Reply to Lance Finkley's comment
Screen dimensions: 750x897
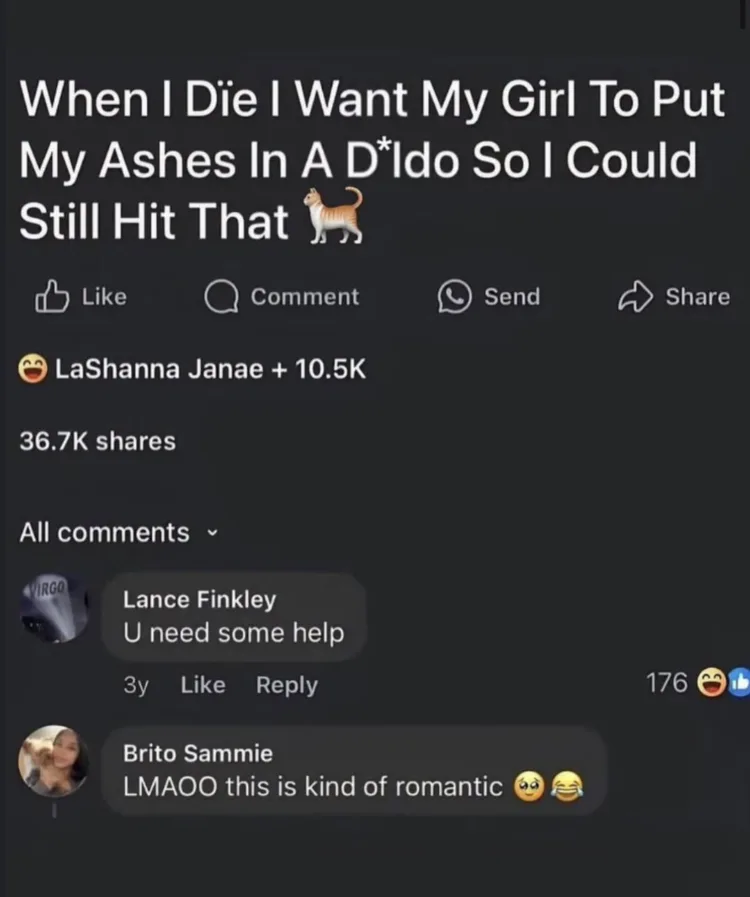tap(287, 685)
